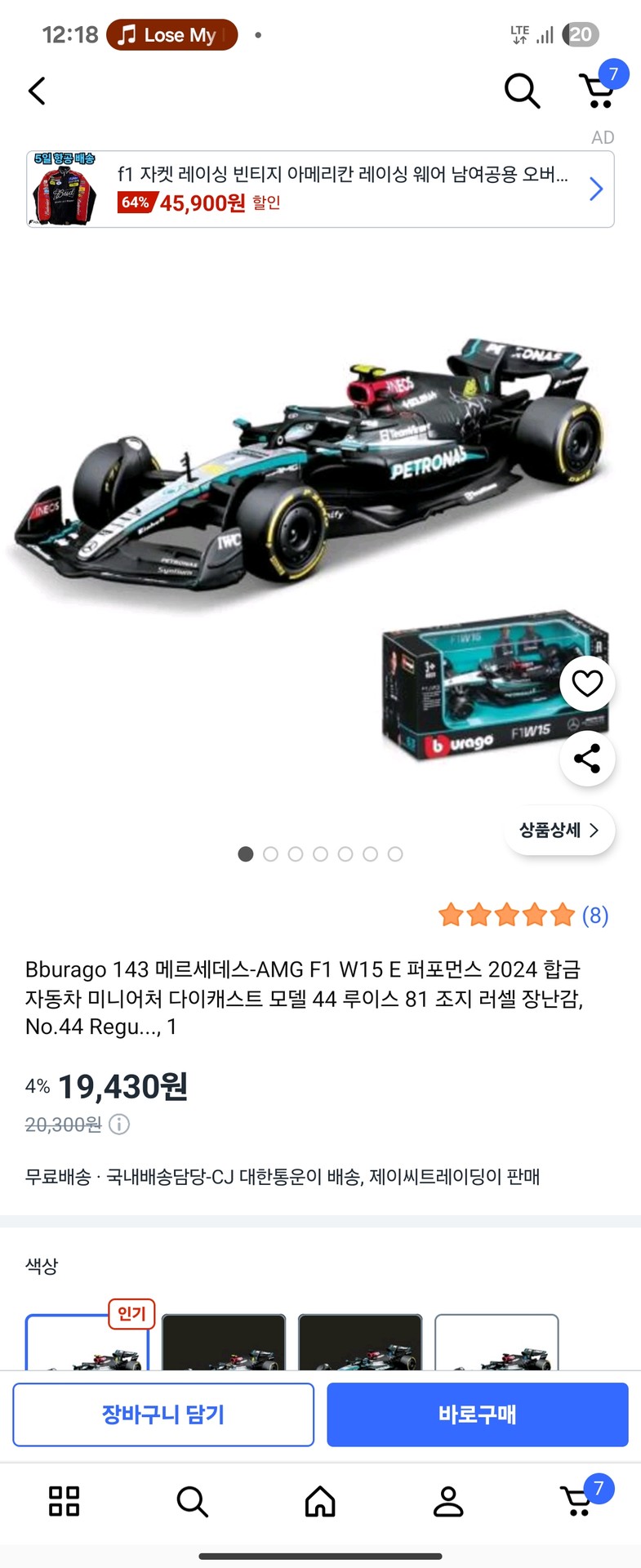This screenshot has height=1568, width=641.
Task: Tap the Lose My music pill in status bar
Action: [x=171, y=34]
